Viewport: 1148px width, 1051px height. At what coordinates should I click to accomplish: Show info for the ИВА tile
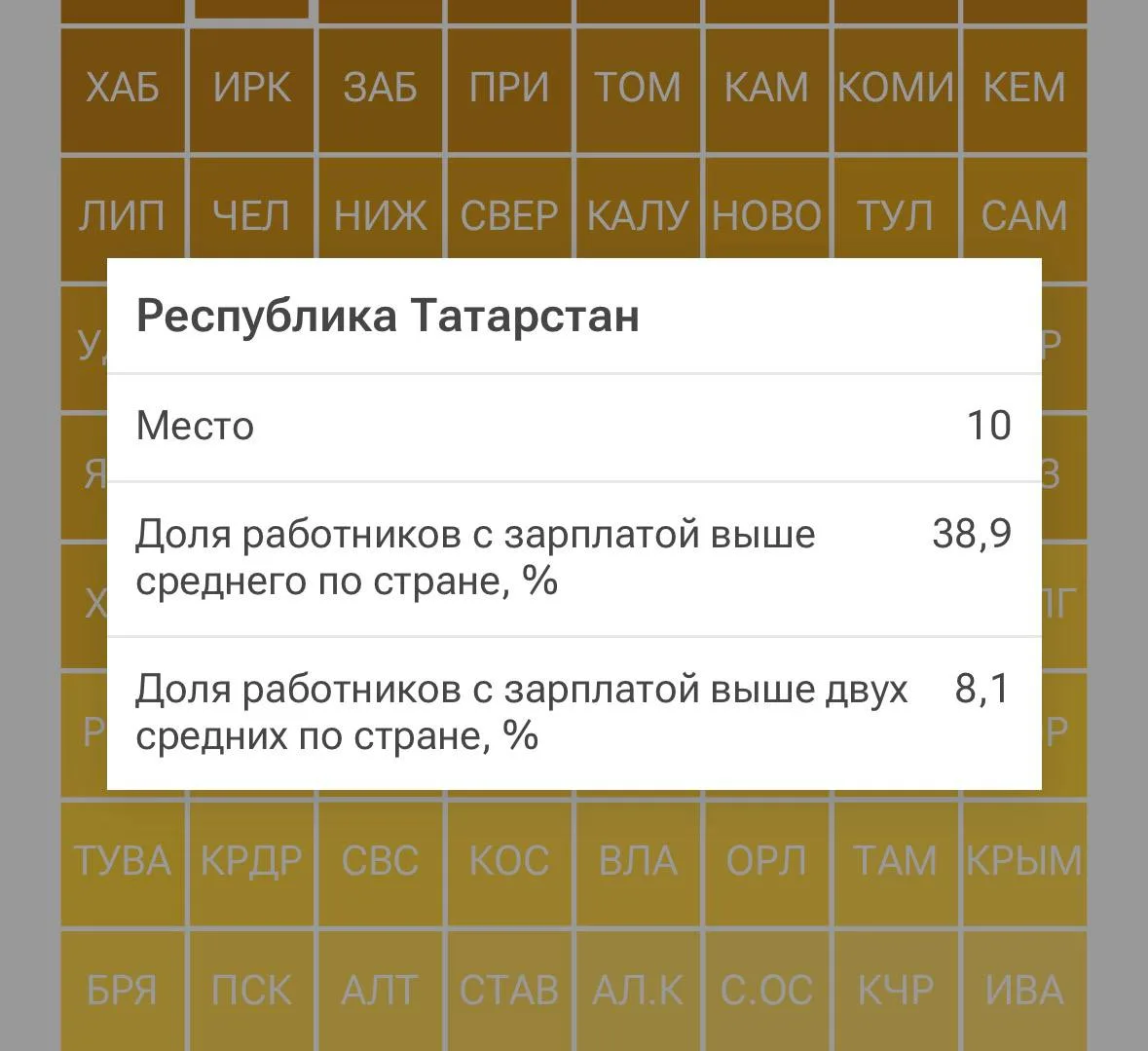(x=1024, y=991)
